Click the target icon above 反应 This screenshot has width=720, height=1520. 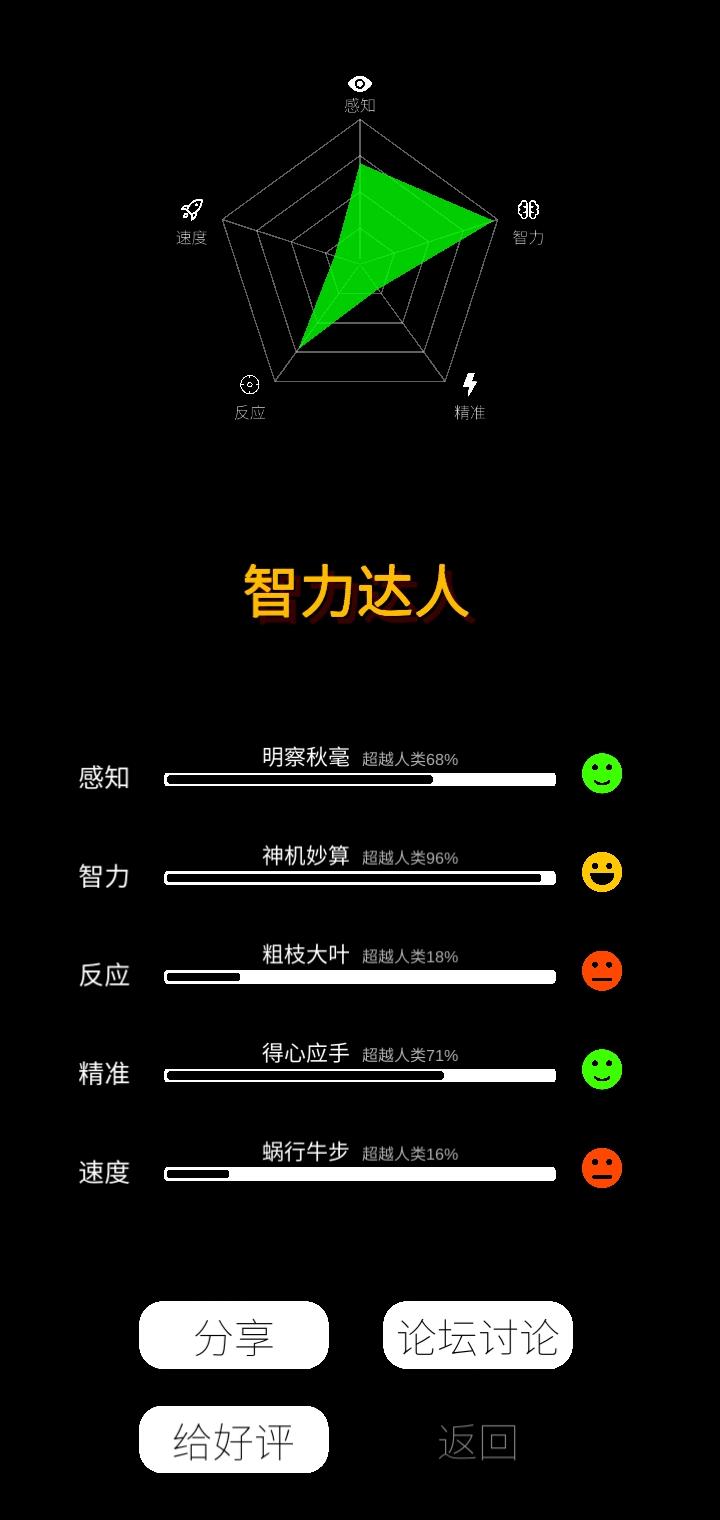(x=249, y=386)
